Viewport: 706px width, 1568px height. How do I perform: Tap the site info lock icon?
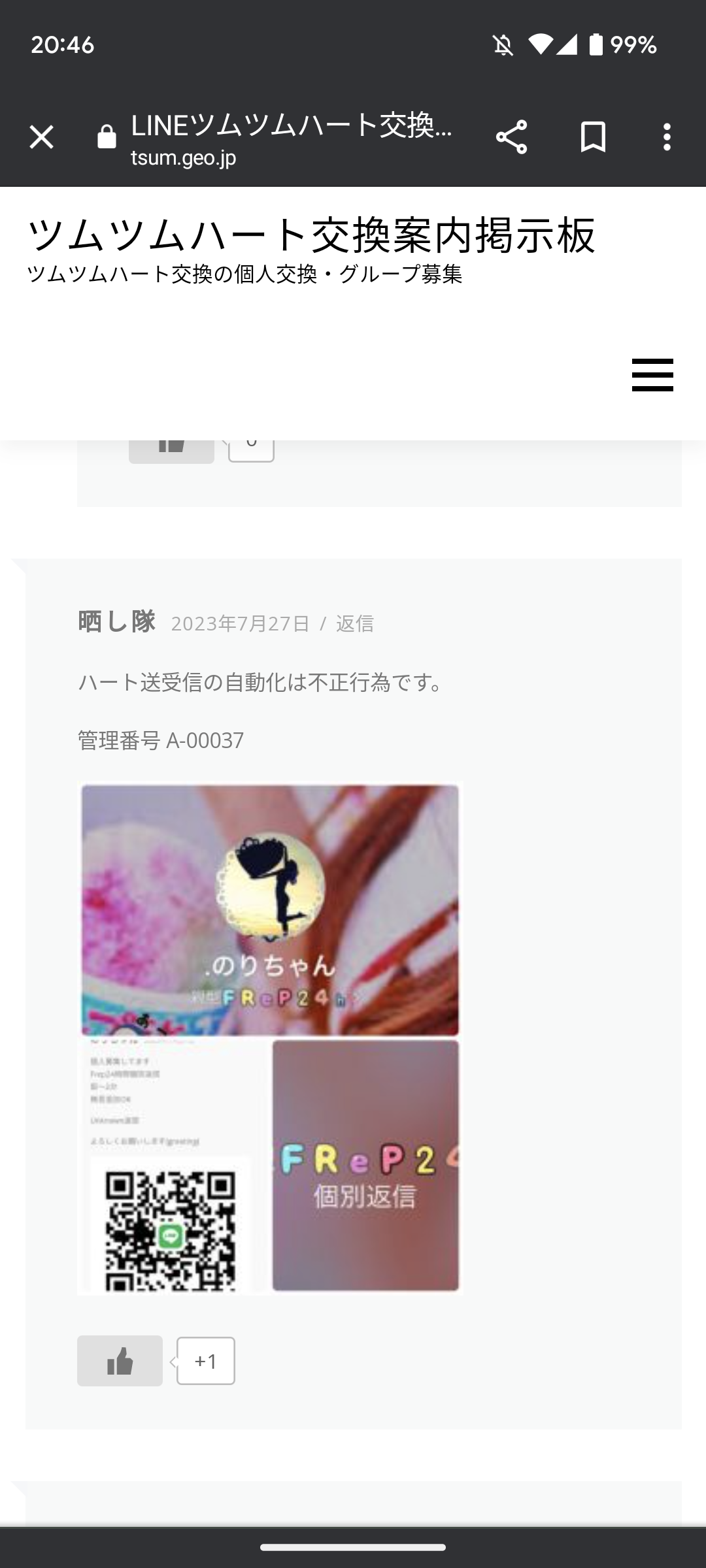click(107, 138)
